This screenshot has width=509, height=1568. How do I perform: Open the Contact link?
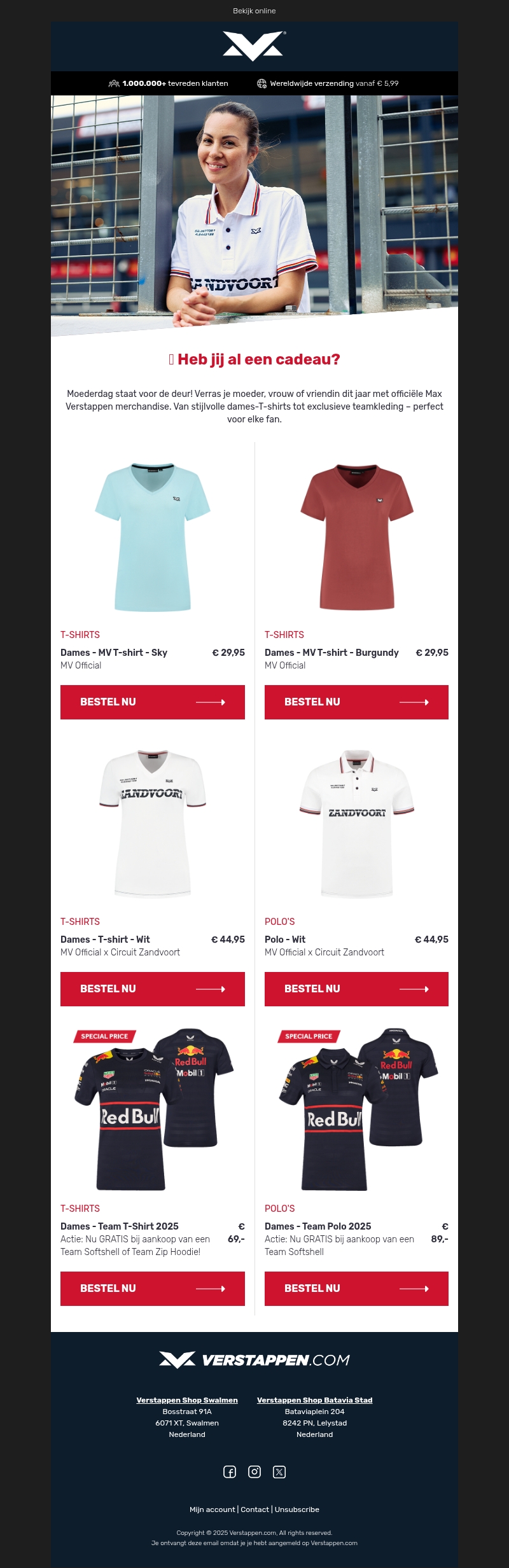(254, 1509)
